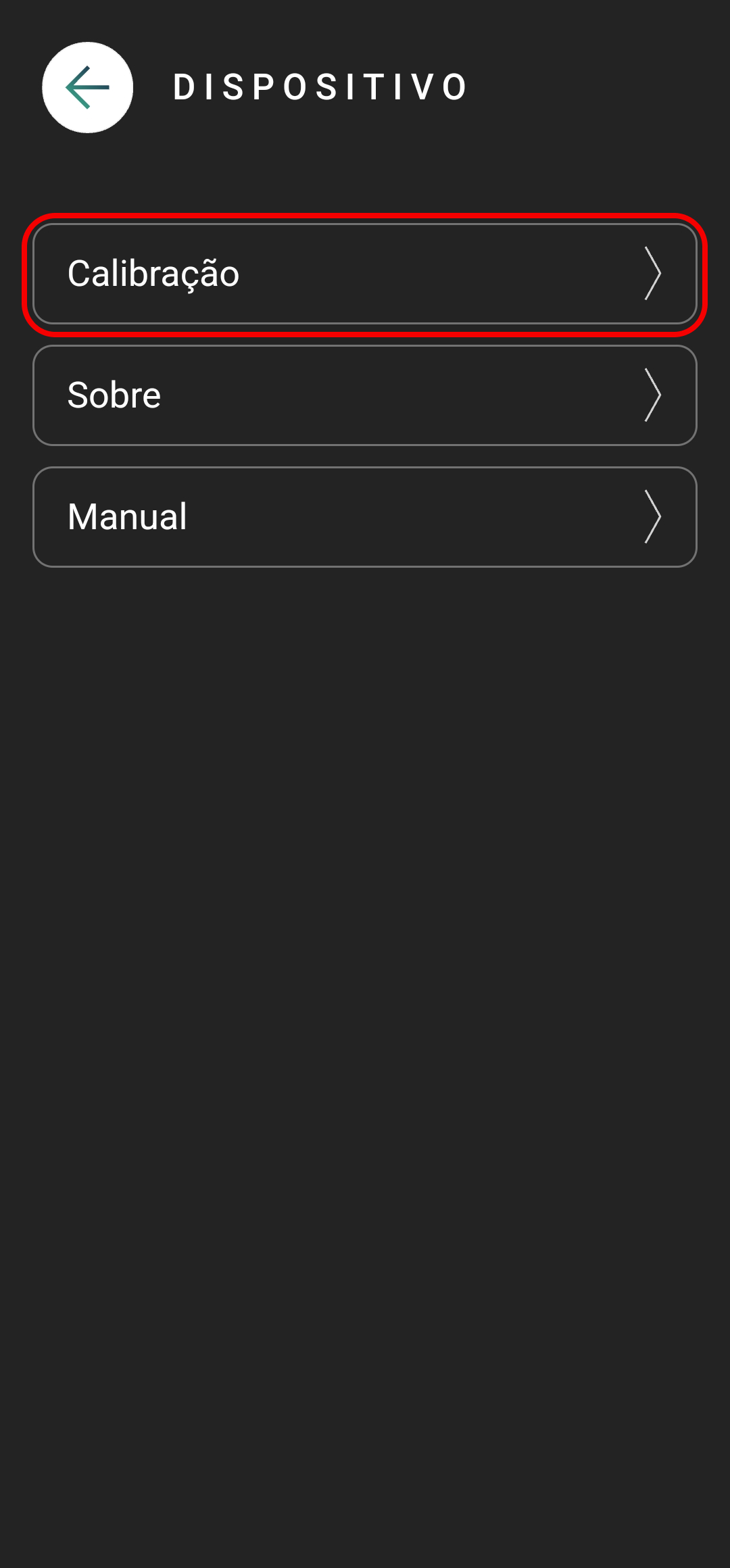The width and height of the screenshot is (730, 1568).
Task: Select the Manual entry
Action: [x=364, y=517]
